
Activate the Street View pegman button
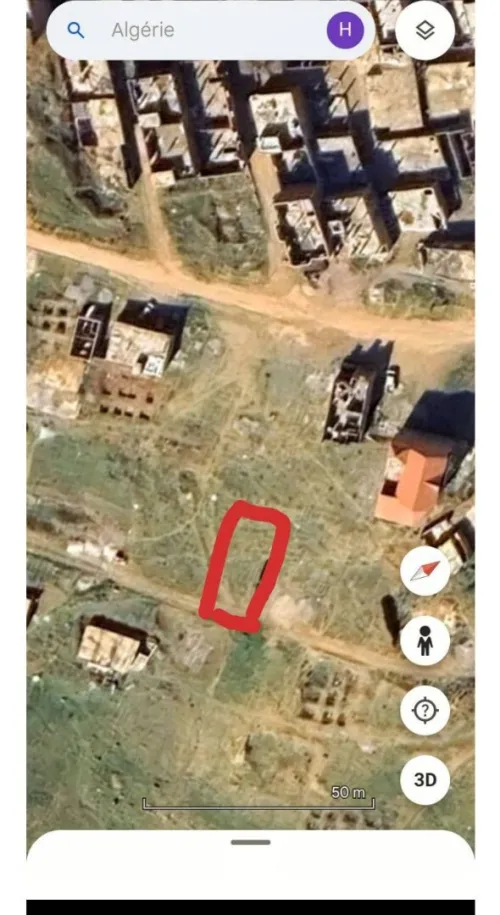425,640
